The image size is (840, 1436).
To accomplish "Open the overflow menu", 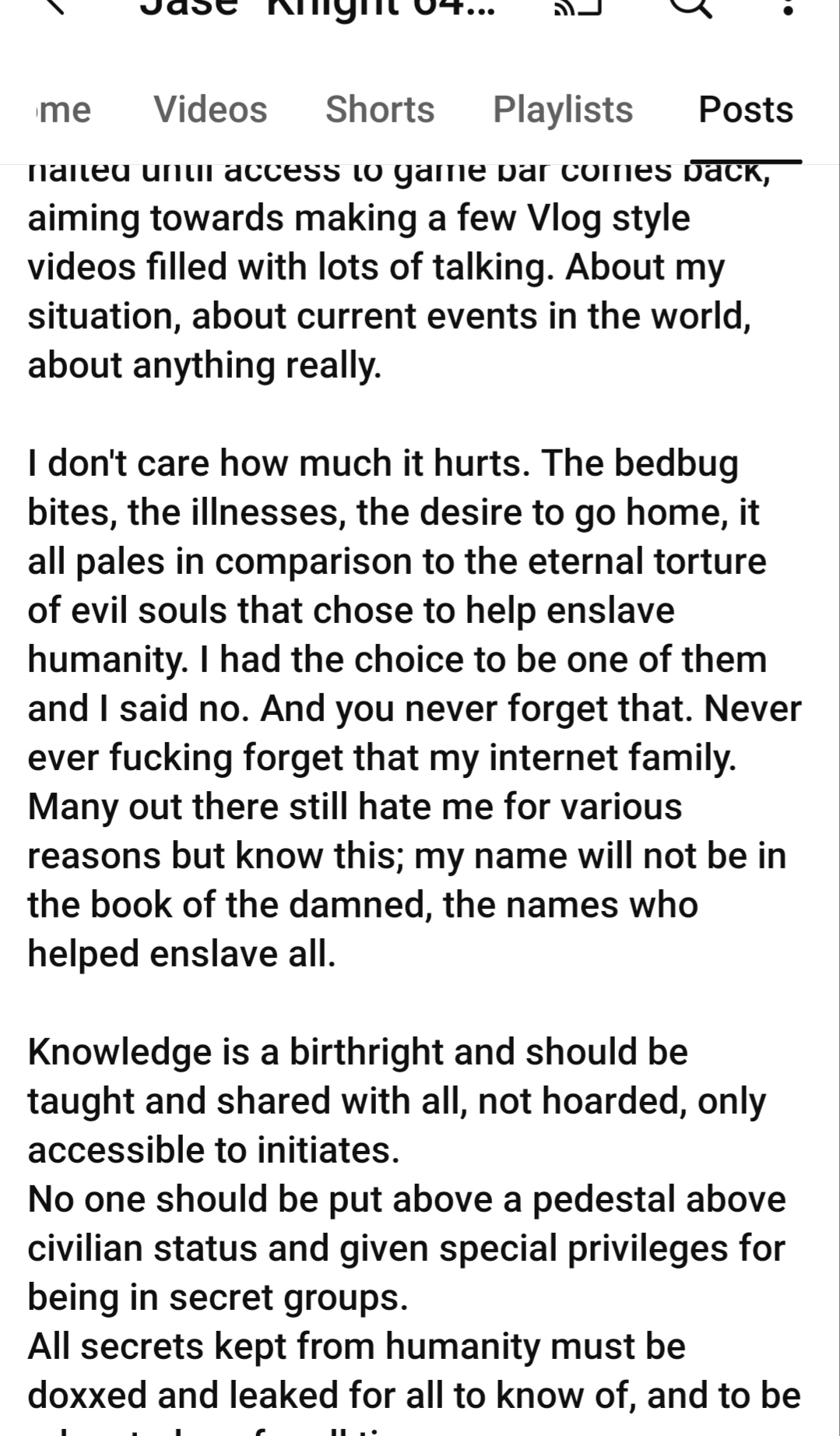I will point(788,8).
